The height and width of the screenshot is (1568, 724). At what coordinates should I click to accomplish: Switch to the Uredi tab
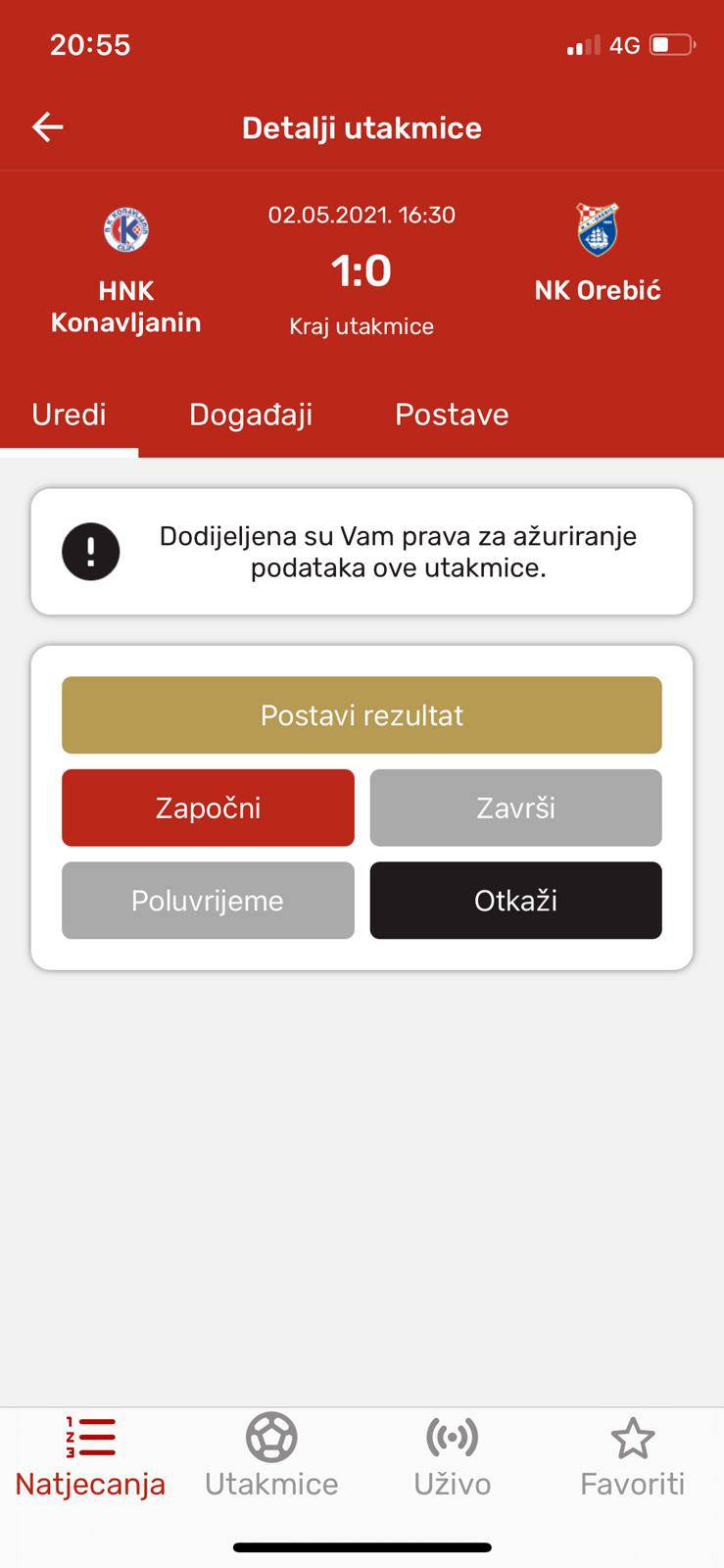point(69,415)
